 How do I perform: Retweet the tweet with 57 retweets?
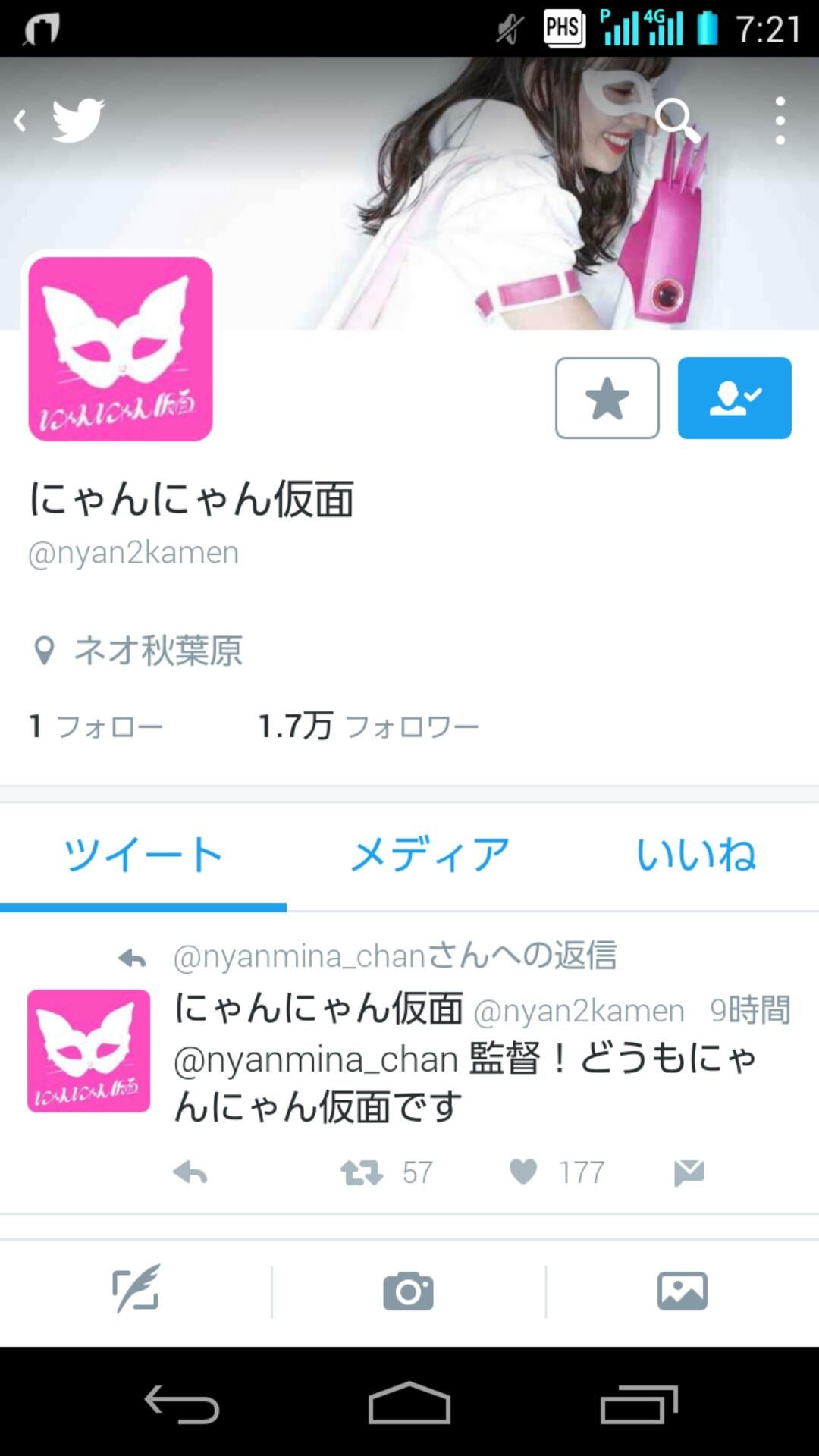362,1173
